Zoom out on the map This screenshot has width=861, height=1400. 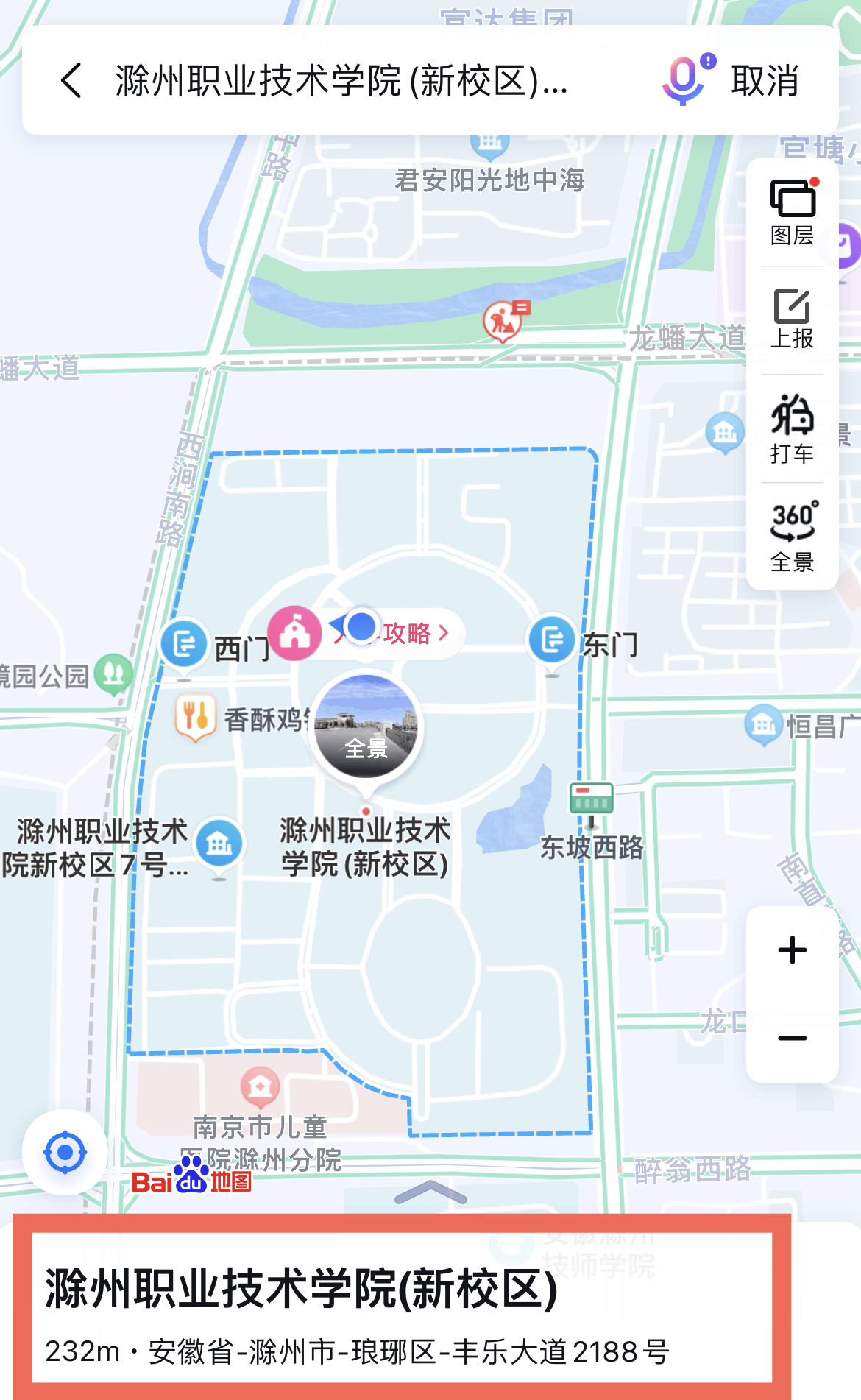click(793, 1039)
